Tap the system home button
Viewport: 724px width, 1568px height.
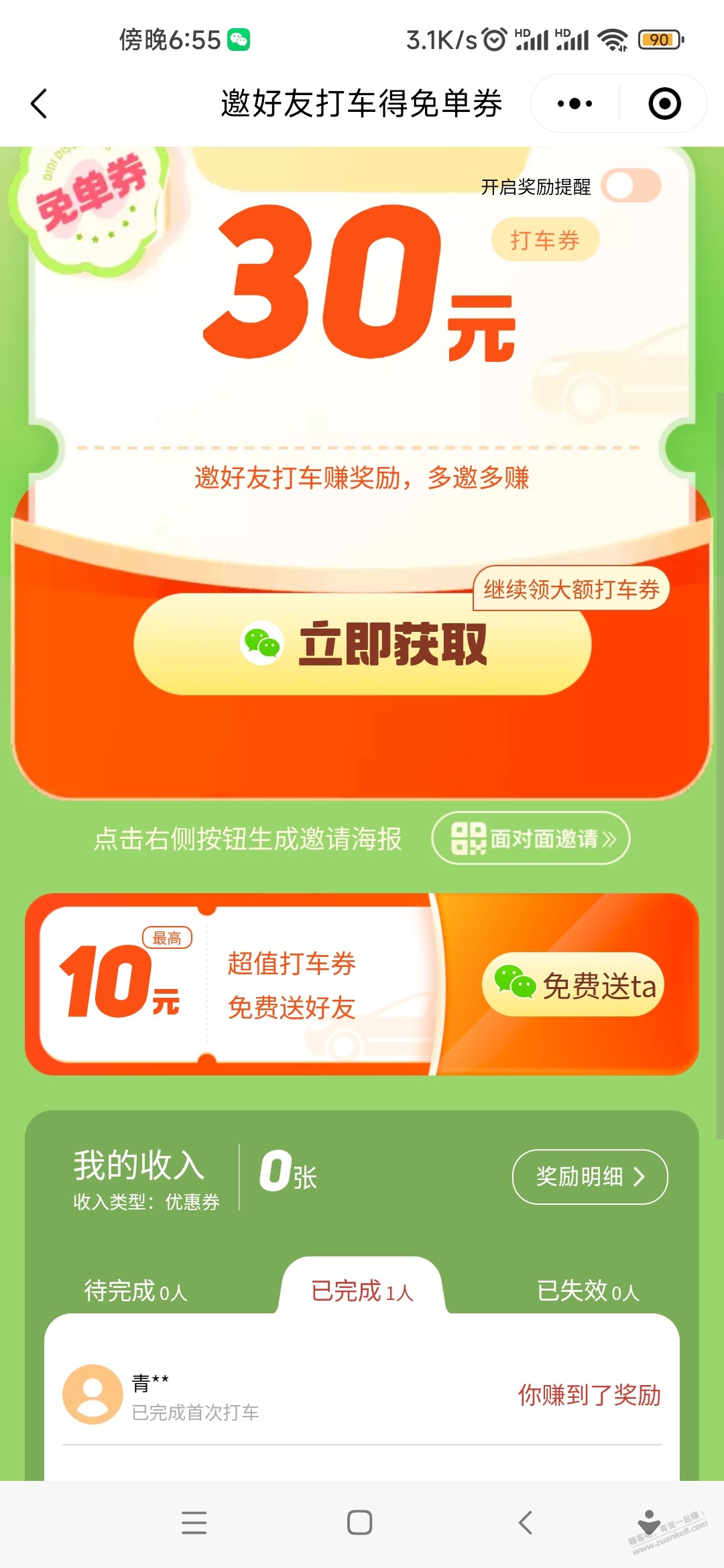(x=360, y=1522)
